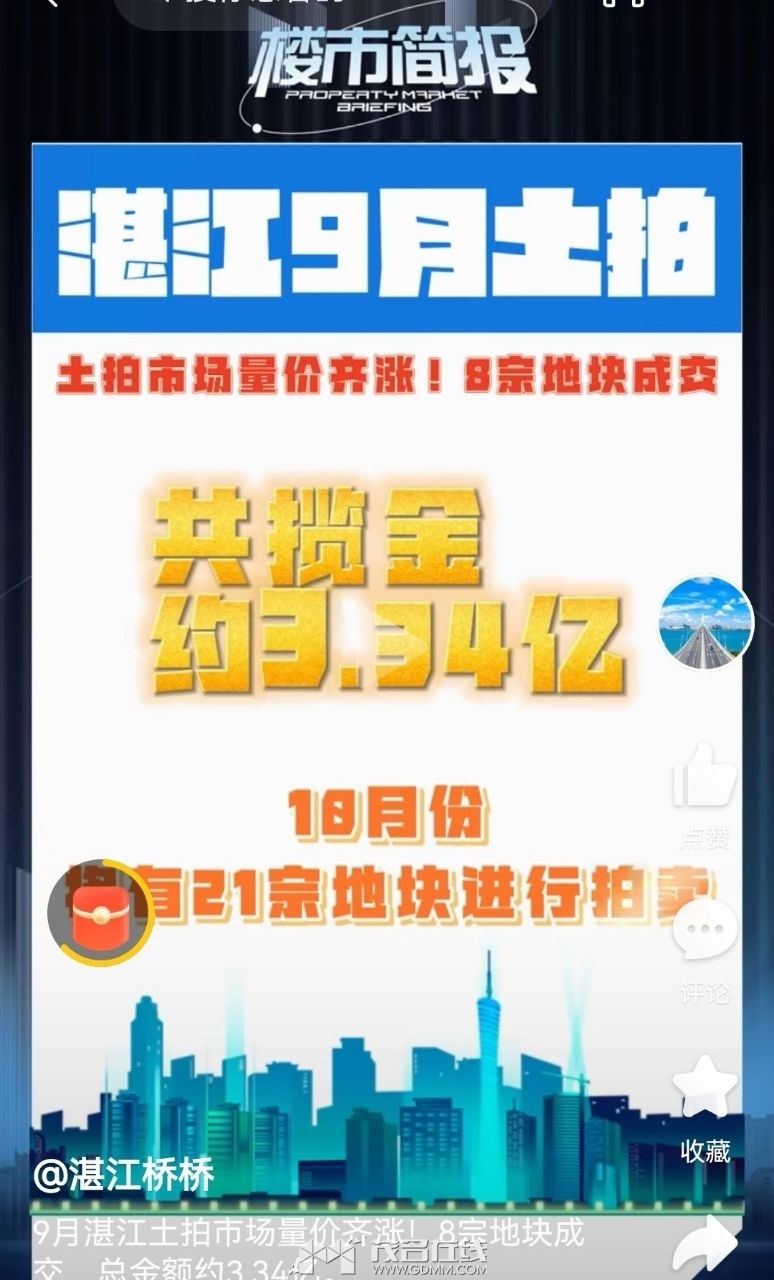Viewport: 774px width, 1280px height.
Task: Open the creator's profile avatar
Action: tap(705, 621)
